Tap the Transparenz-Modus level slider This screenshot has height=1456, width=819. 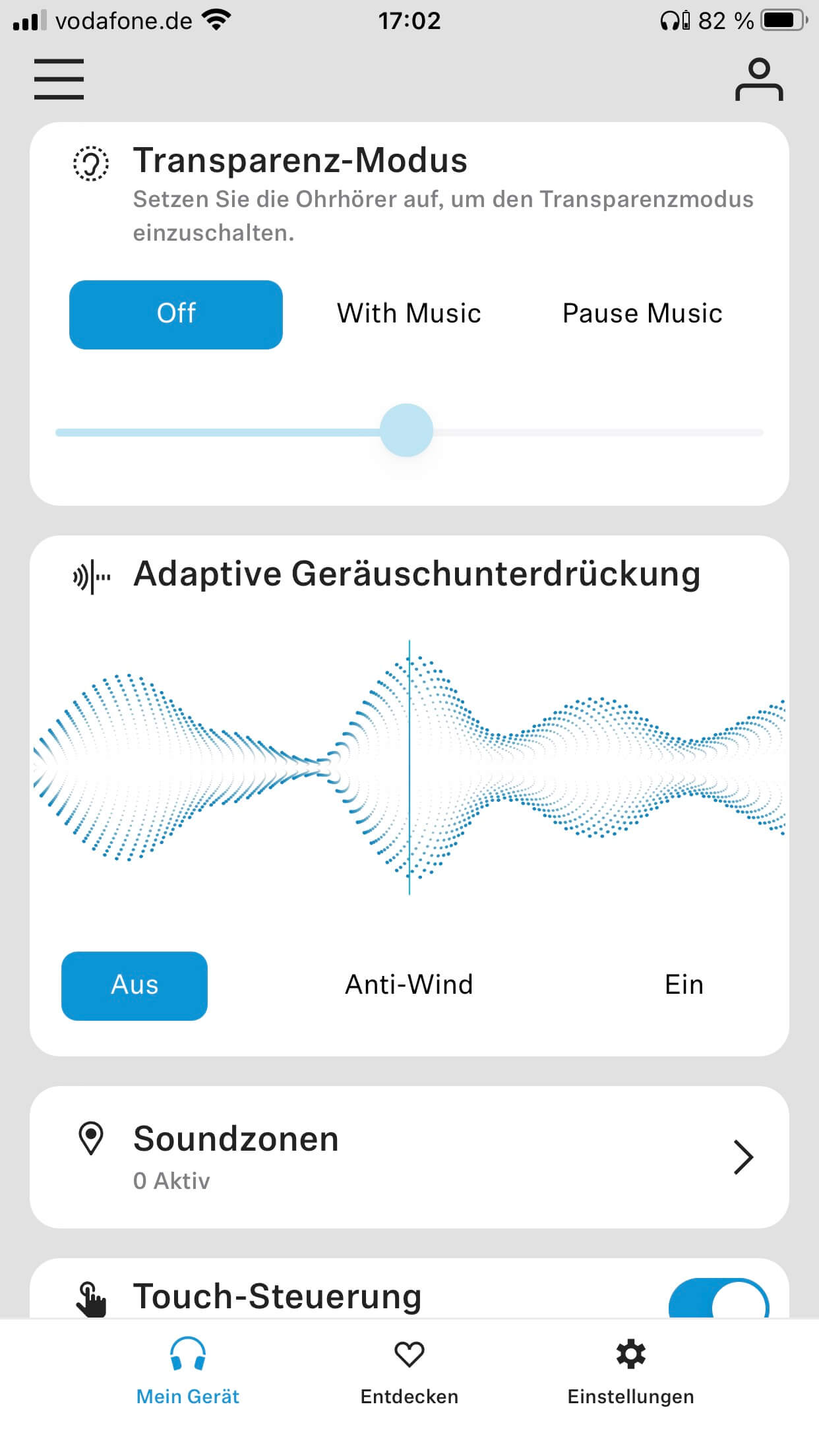[x=406, y=431]
